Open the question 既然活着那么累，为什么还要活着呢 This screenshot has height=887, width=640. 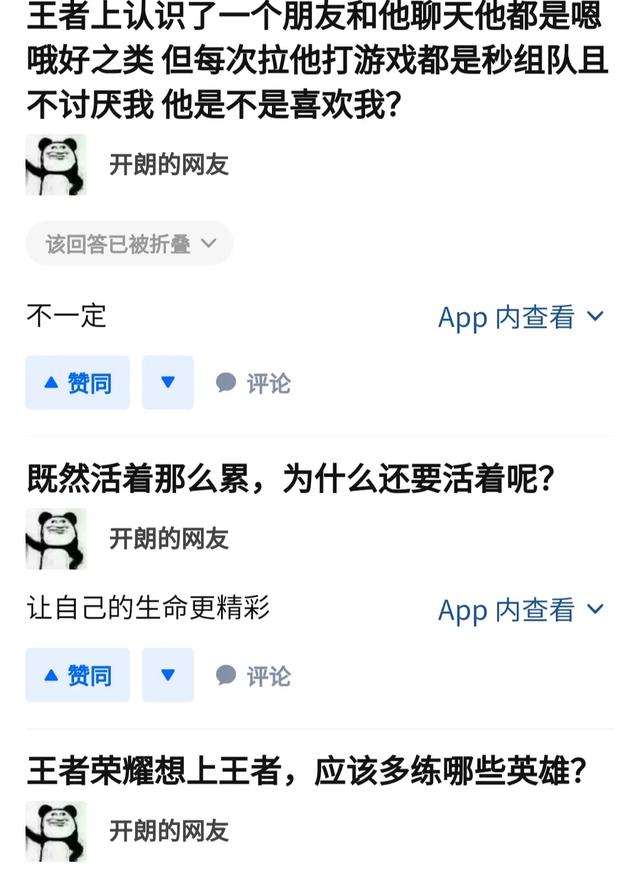[x=290, y=479]
